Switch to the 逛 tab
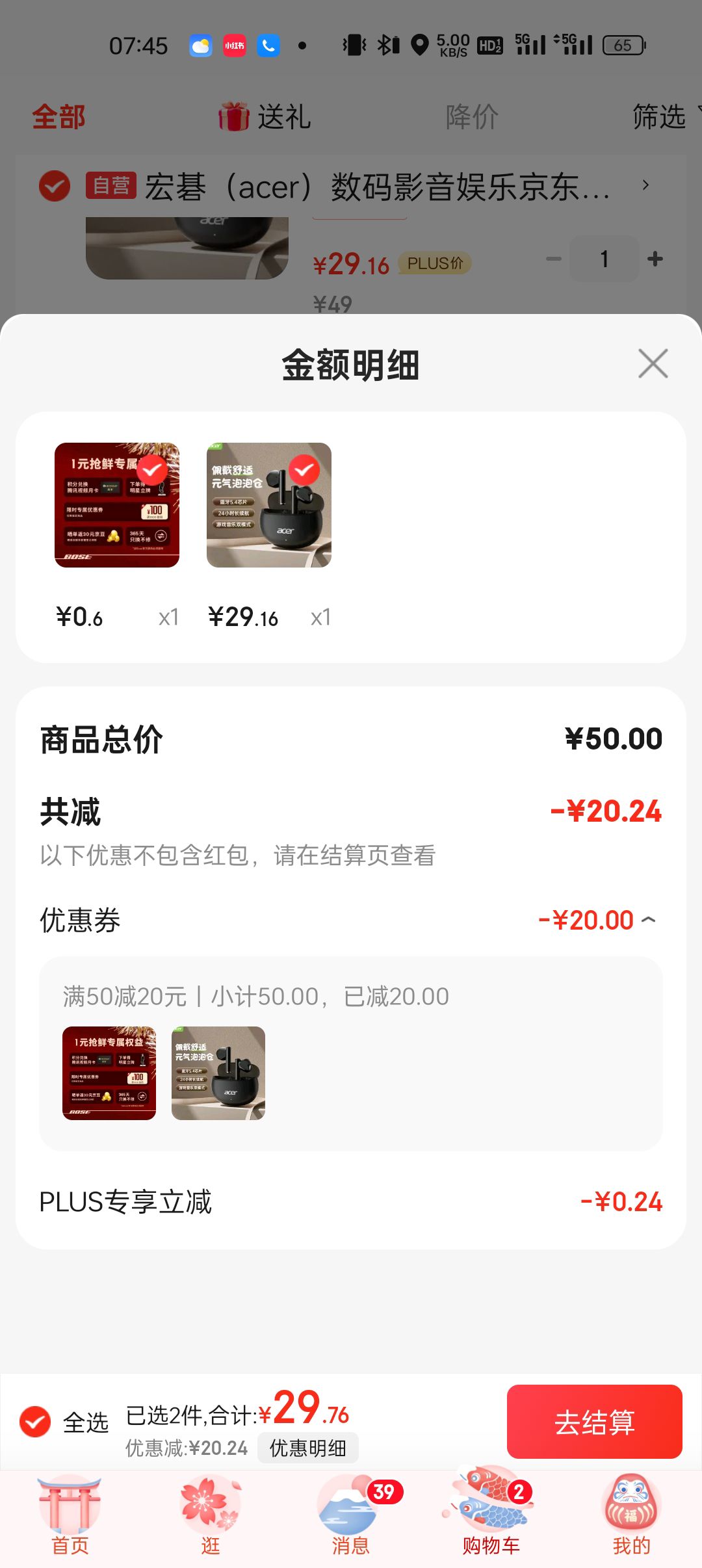Viewport: 702px width, 1568px height. point(211,1515)
